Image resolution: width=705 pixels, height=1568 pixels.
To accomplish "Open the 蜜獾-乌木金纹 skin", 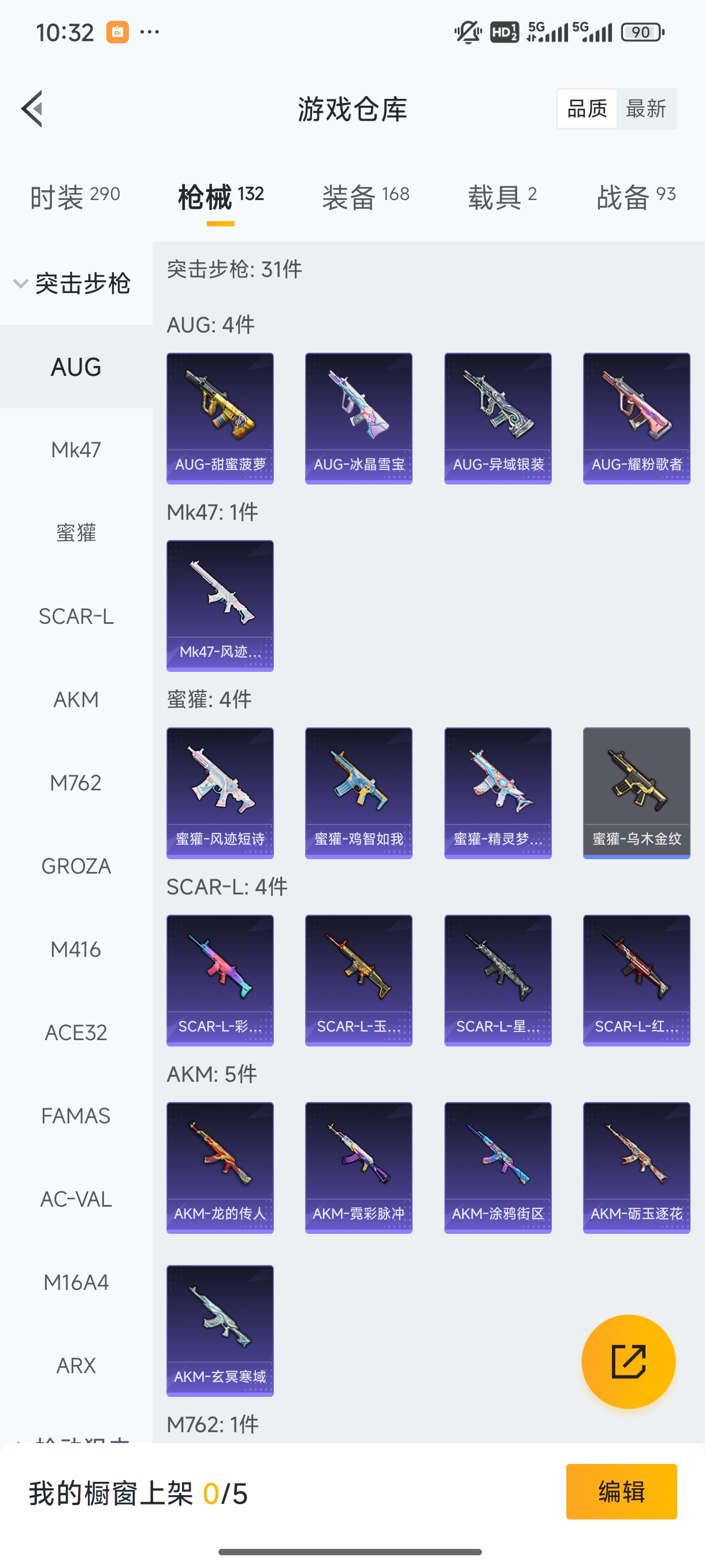I will click(636, 793).
